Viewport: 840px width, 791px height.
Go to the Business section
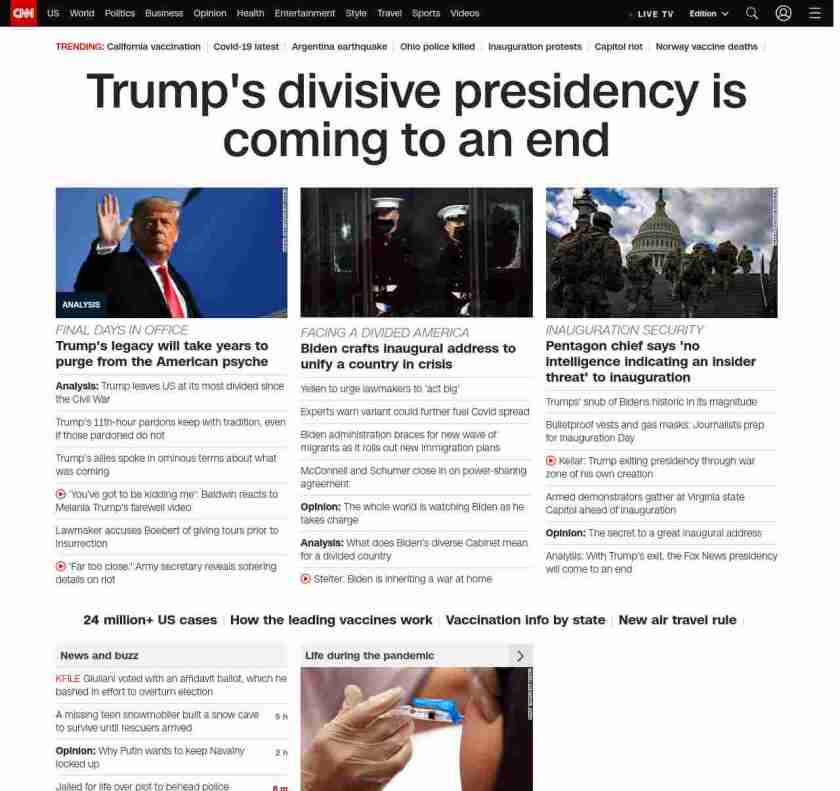(x=164, y=13)
